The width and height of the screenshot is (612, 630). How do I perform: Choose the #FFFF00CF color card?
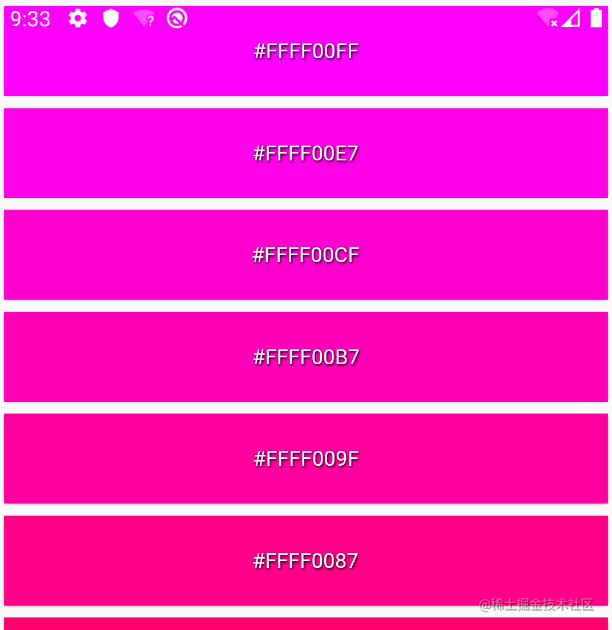pos(306,255)
